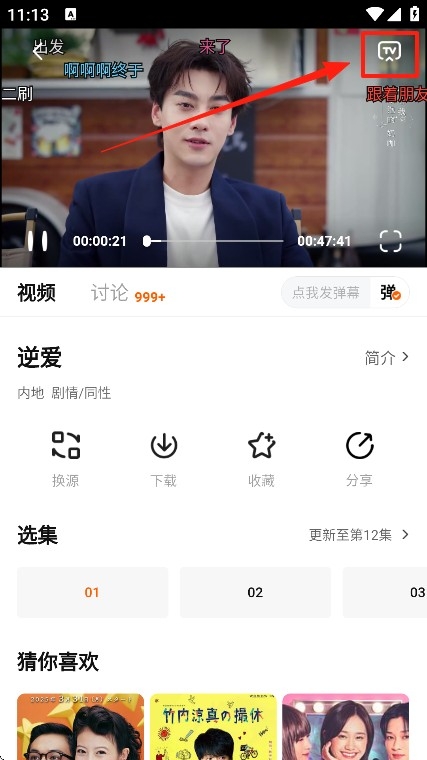This screenshot has height=760, width=427.
Task: Tap the TV cast icon on the video
Action: [390, 51]
